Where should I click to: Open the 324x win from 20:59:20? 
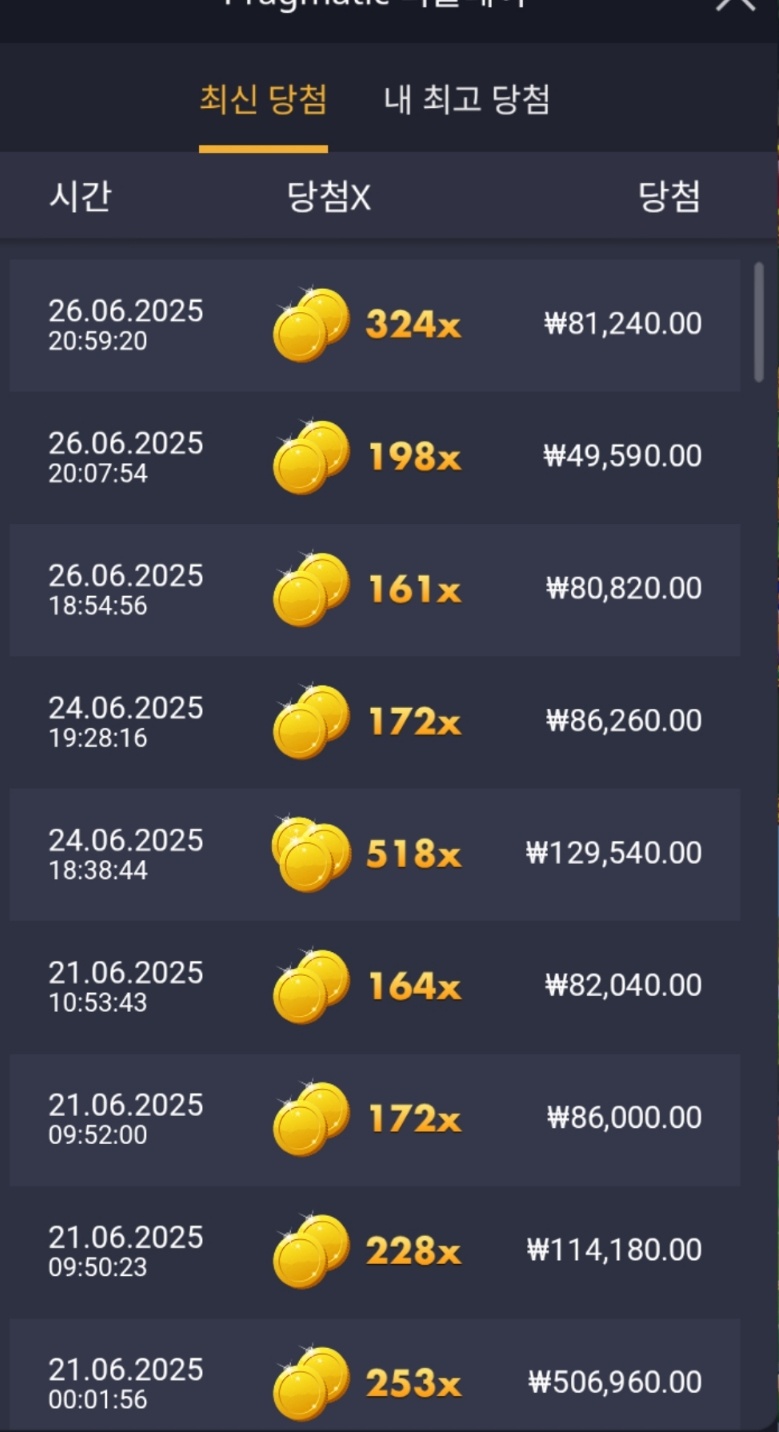pos(375,325)
